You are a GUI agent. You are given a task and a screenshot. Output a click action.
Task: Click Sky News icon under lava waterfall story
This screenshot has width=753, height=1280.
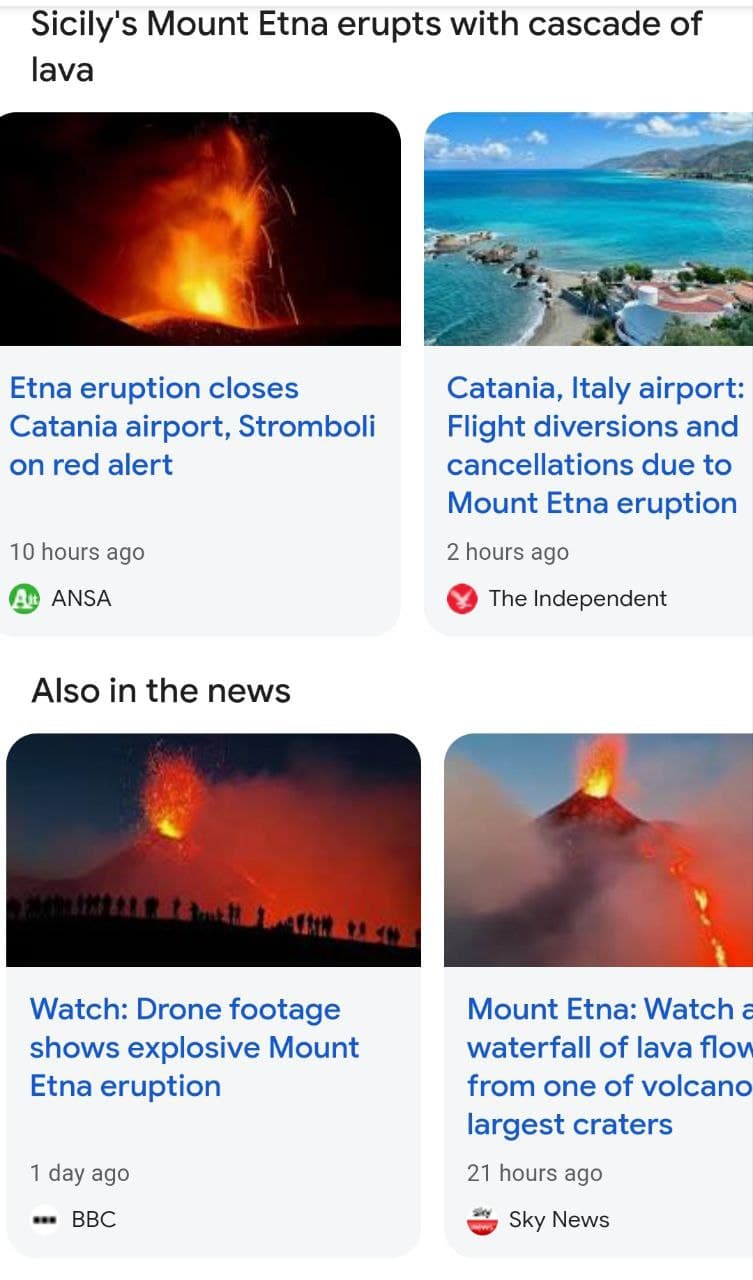pos(480,1219)
